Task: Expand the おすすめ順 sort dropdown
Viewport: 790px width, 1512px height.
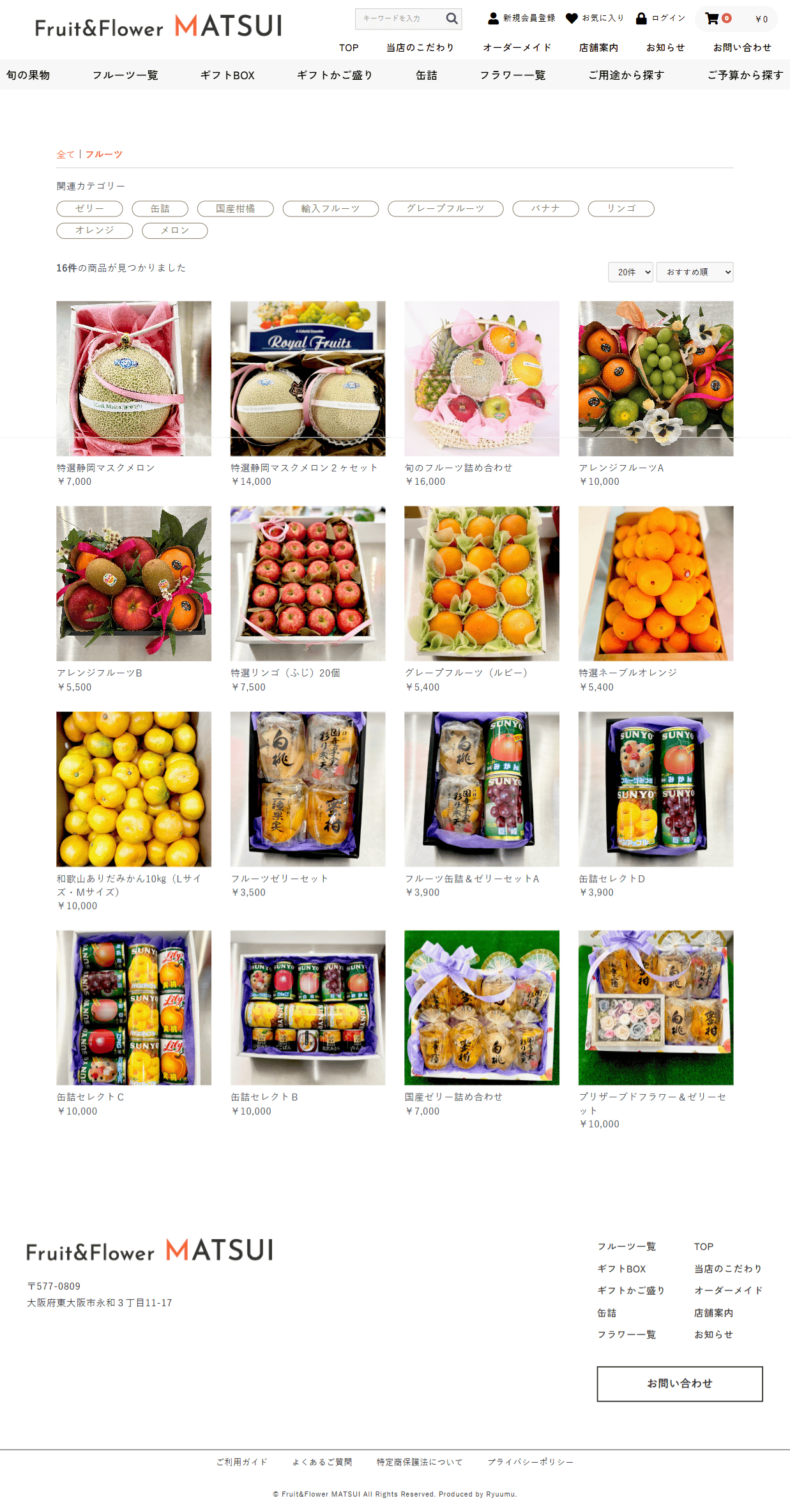Action: click(694, 272)
